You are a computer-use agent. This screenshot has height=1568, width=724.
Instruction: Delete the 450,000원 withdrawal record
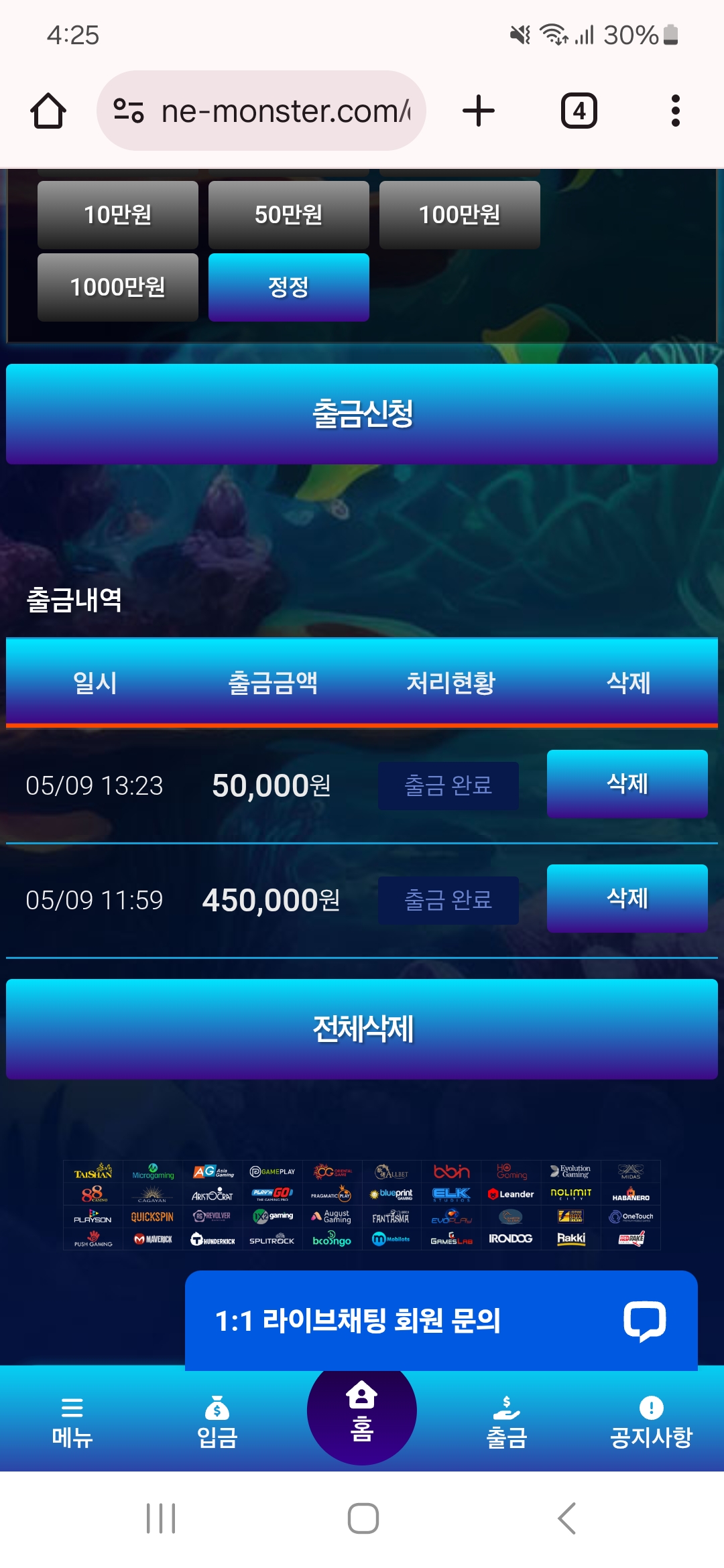coord(627,899)
